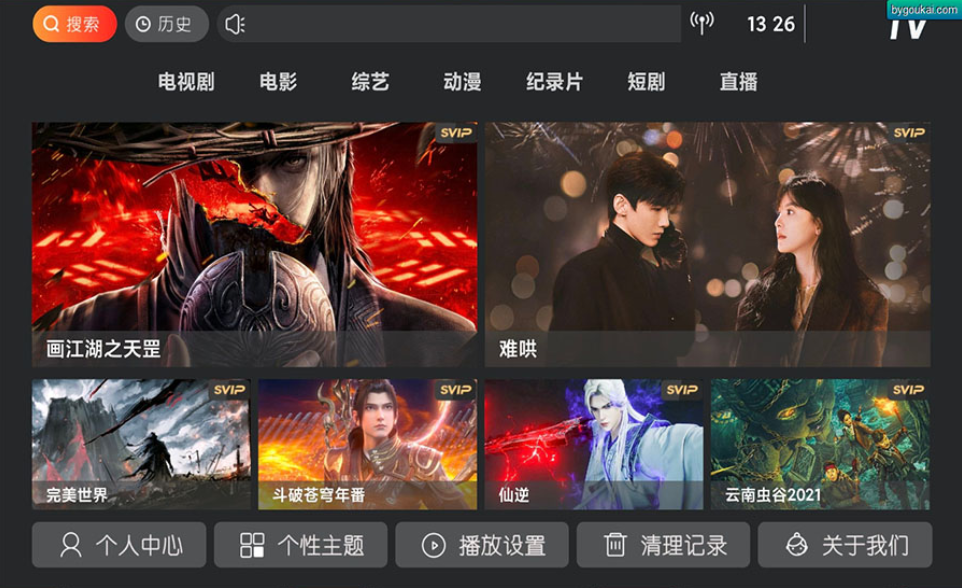Switch to the 电影 tab
This screenshot has width=962, height=588.
tap(278, 82)
